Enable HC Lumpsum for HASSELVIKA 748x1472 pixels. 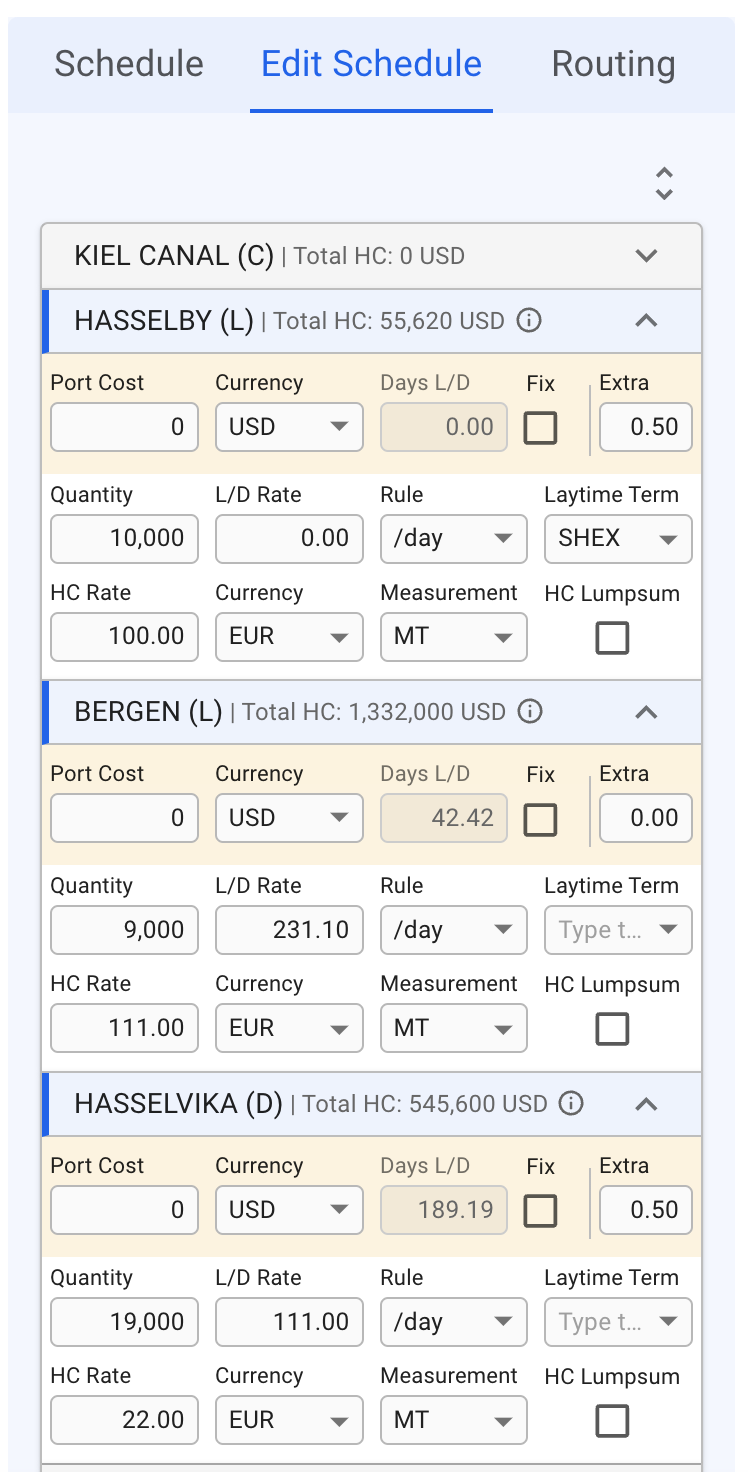point(612,1420)
